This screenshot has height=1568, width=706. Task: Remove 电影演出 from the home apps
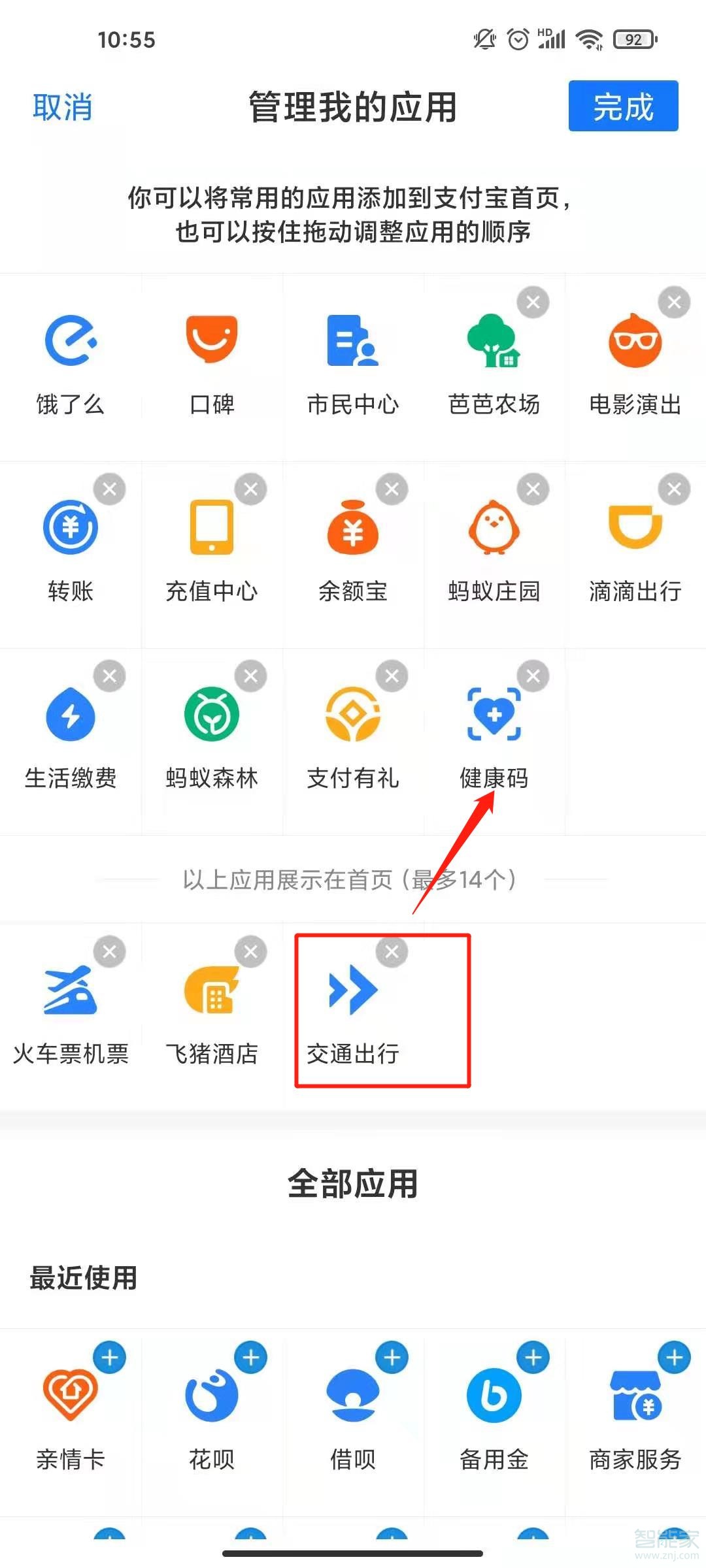pyautogui.click(x=674, y=302)
